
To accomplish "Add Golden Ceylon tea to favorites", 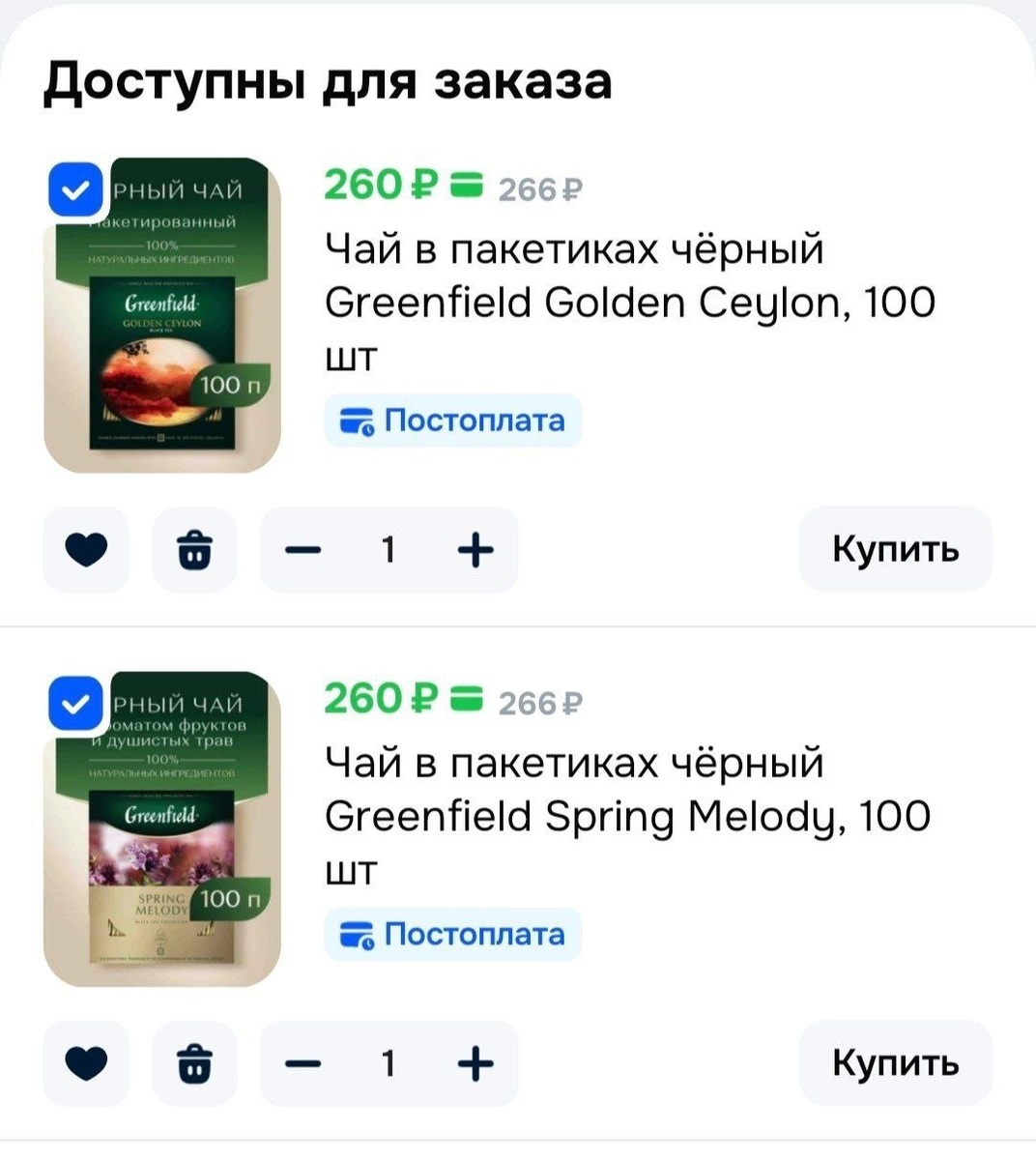I will [x=86, y=550].
